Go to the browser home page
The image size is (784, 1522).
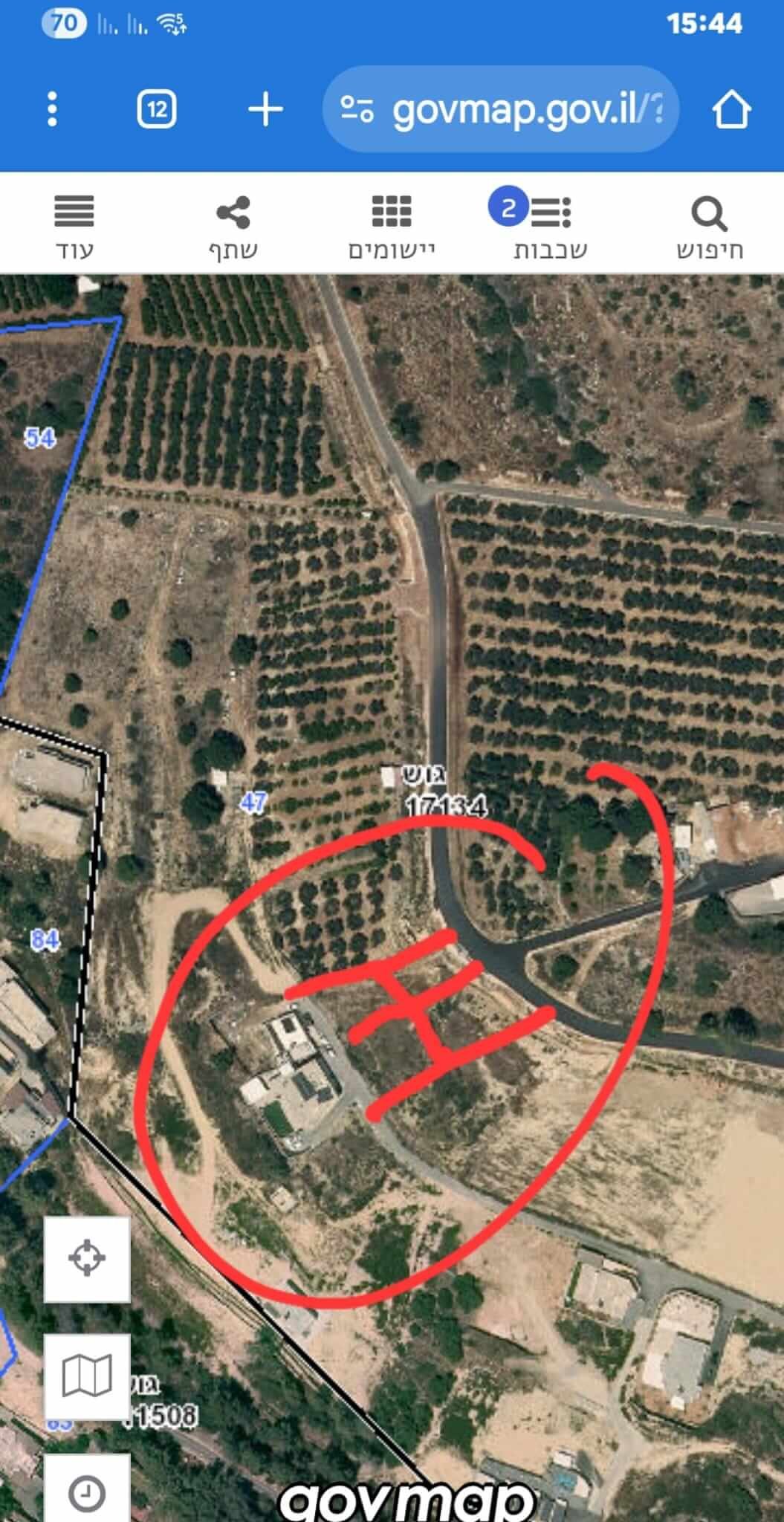point(731,109)
